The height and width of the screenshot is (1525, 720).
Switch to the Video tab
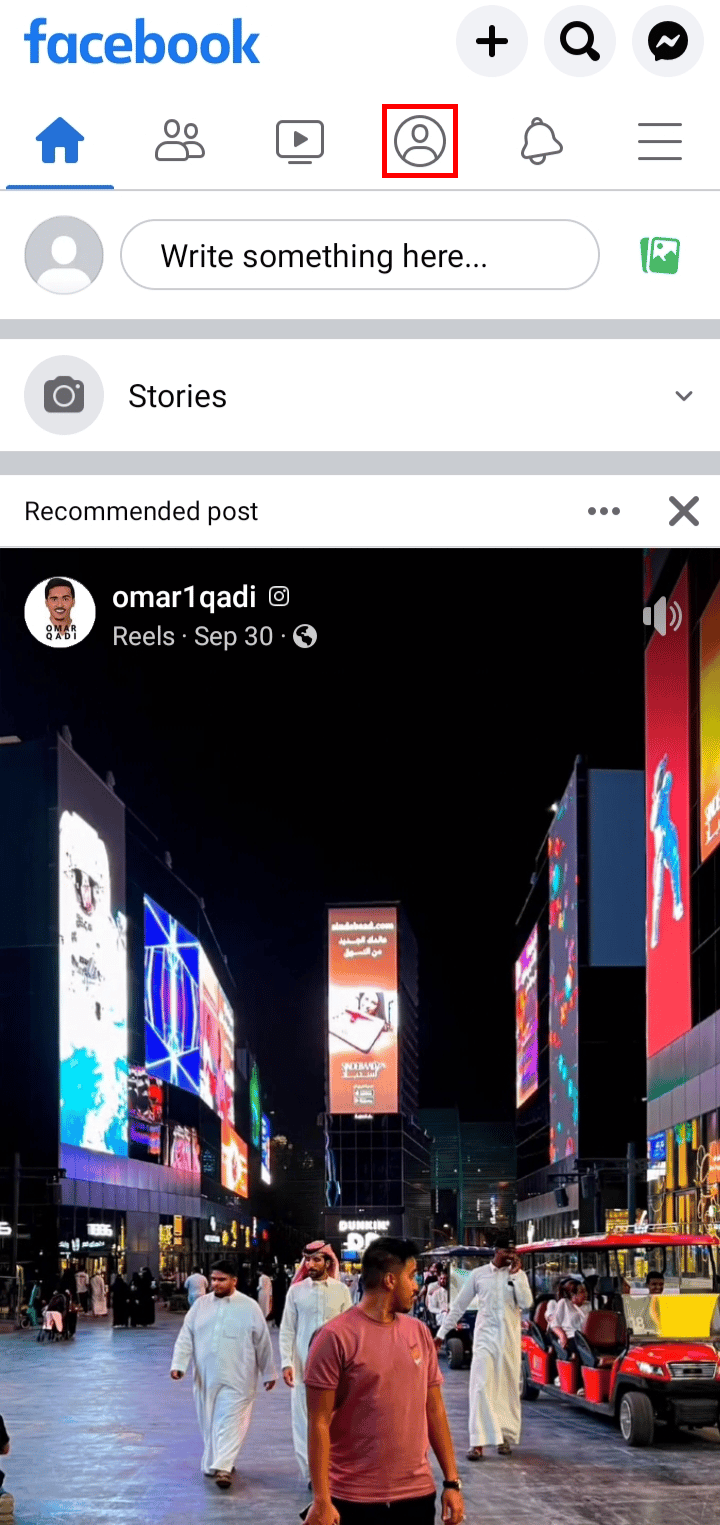300,141
